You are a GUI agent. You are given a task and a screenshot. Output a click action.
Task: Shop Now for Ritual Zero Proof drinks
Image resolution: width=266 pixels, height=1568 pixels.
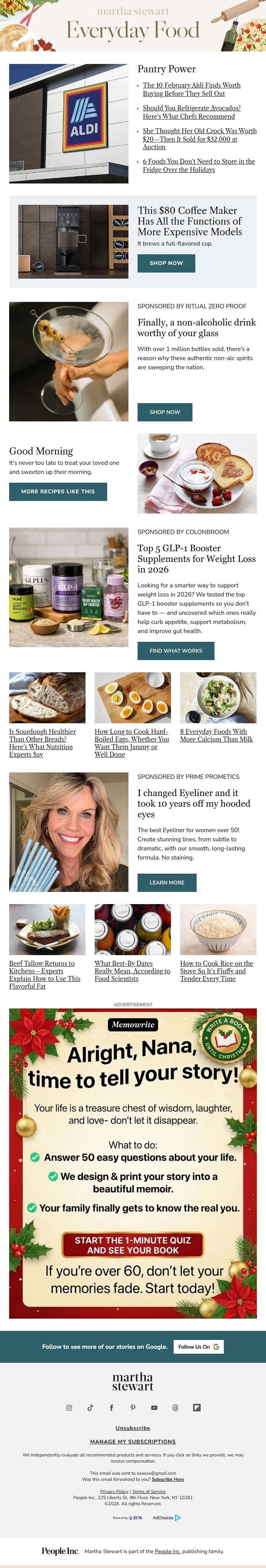pos(165,412)
